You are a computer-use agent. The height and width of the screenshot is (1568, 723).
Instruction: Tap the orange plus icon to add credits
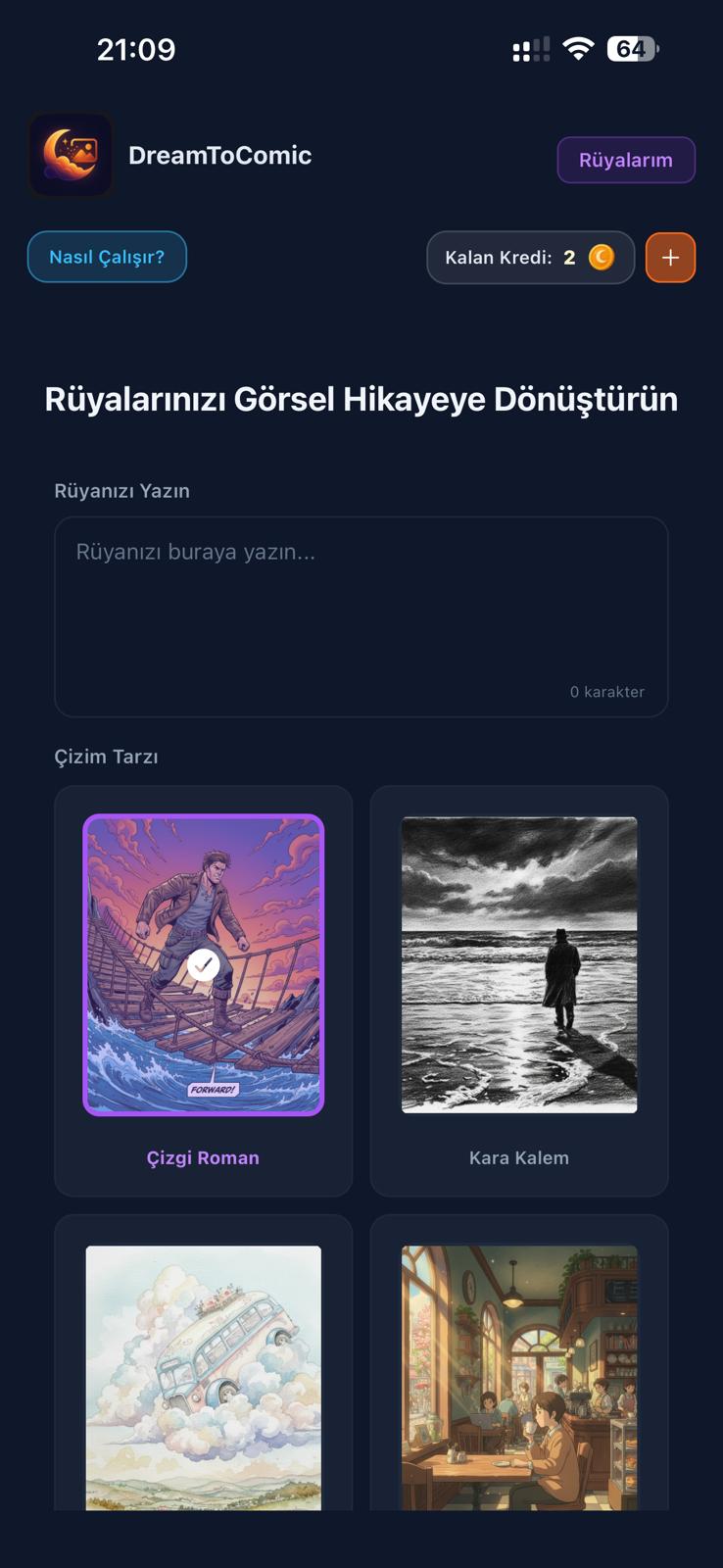pos(670,257)
